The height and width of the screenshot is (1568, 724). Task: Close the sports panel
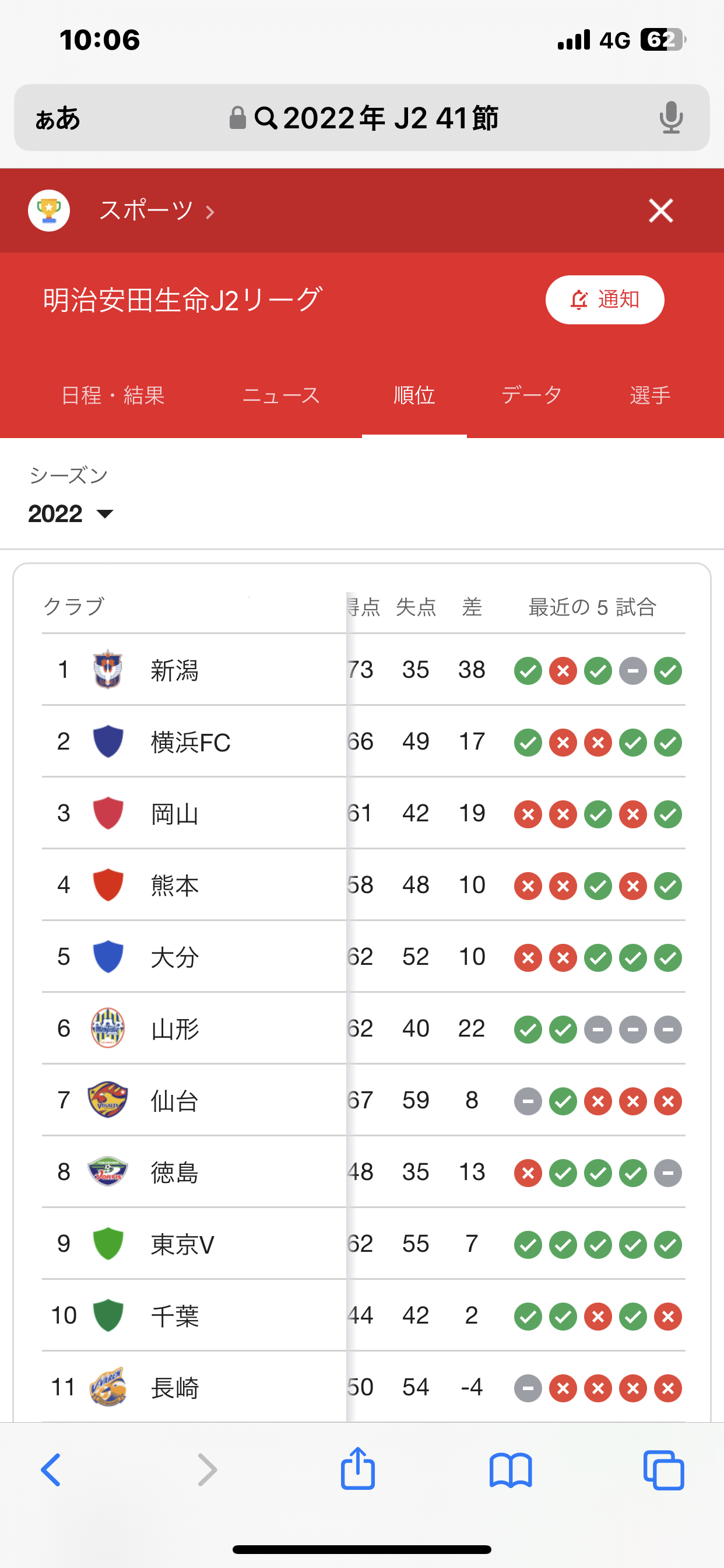click(660, 211)
